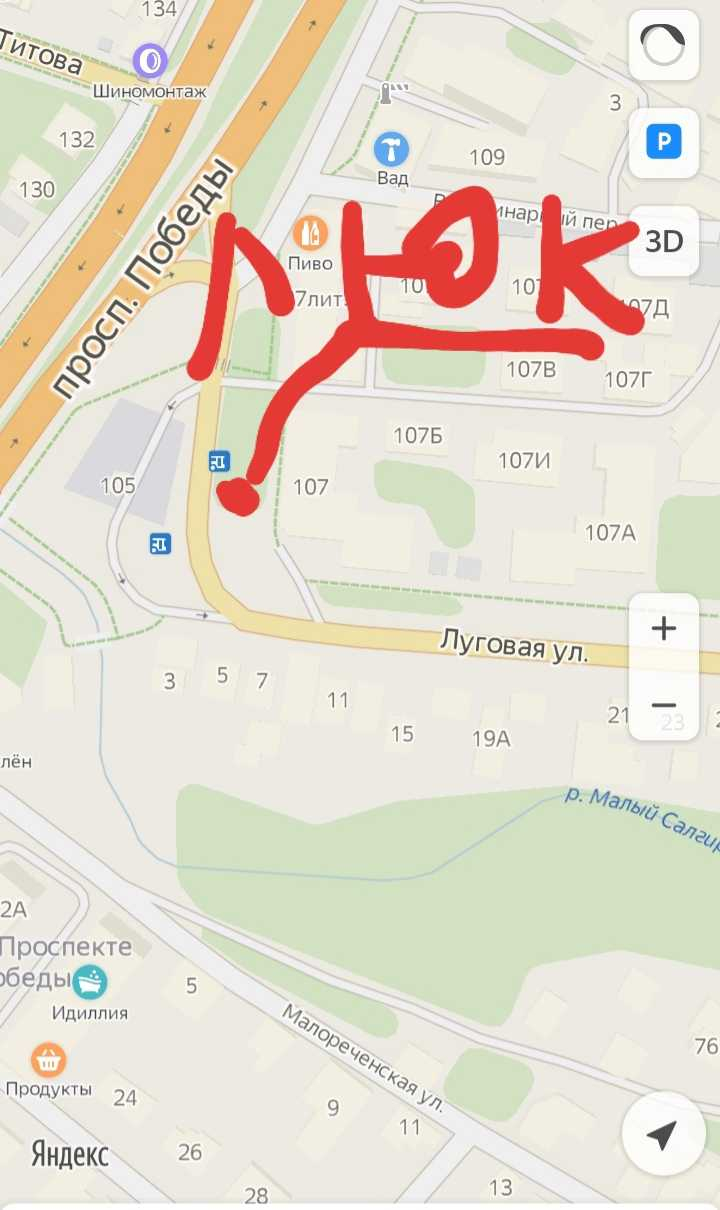720x1210 pixels.
Task: Center map on my location
Action: point(661,1134)
